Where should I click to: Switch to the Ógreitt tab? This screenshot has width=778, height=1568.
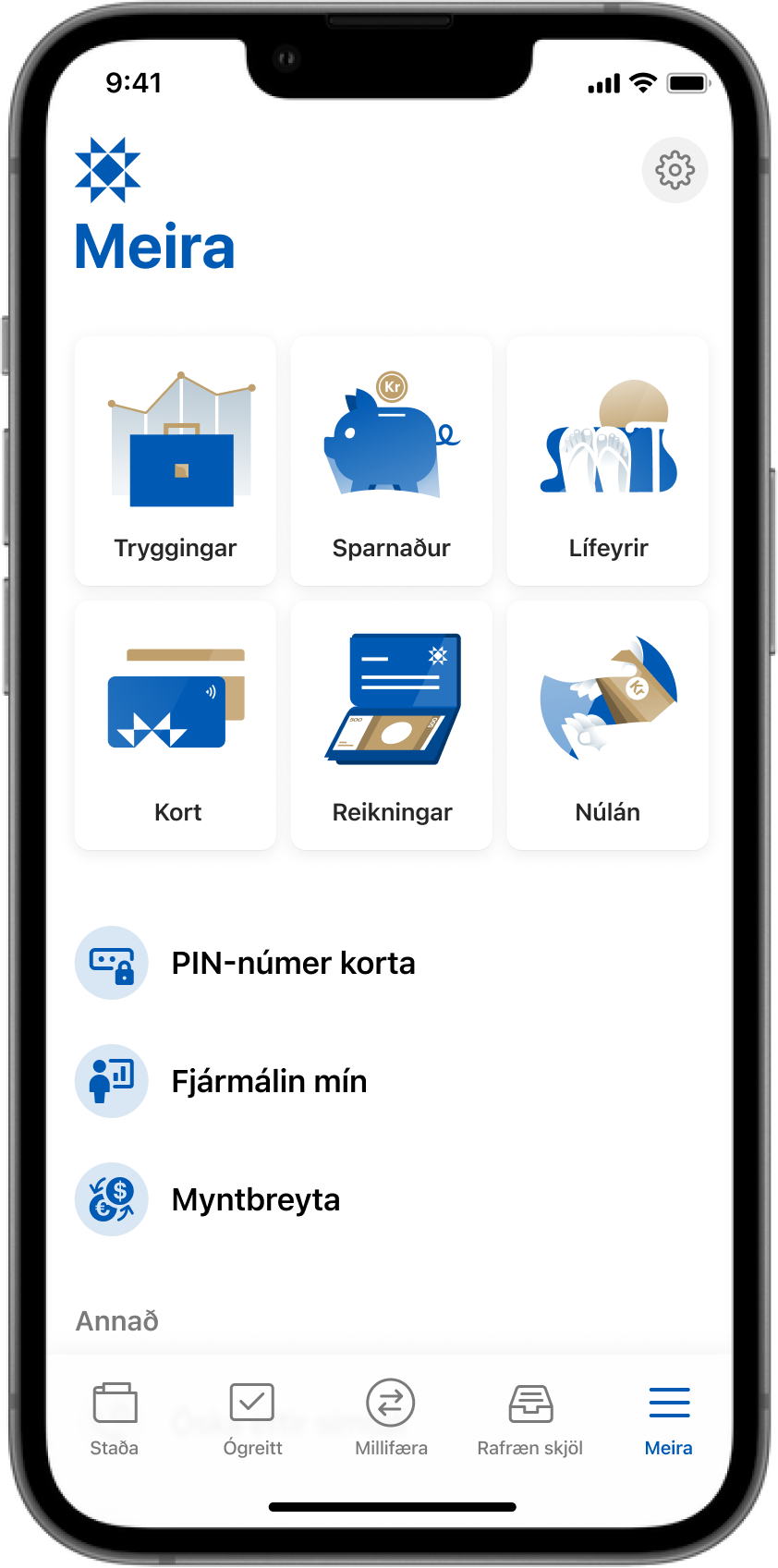[x=252, y=1419]
